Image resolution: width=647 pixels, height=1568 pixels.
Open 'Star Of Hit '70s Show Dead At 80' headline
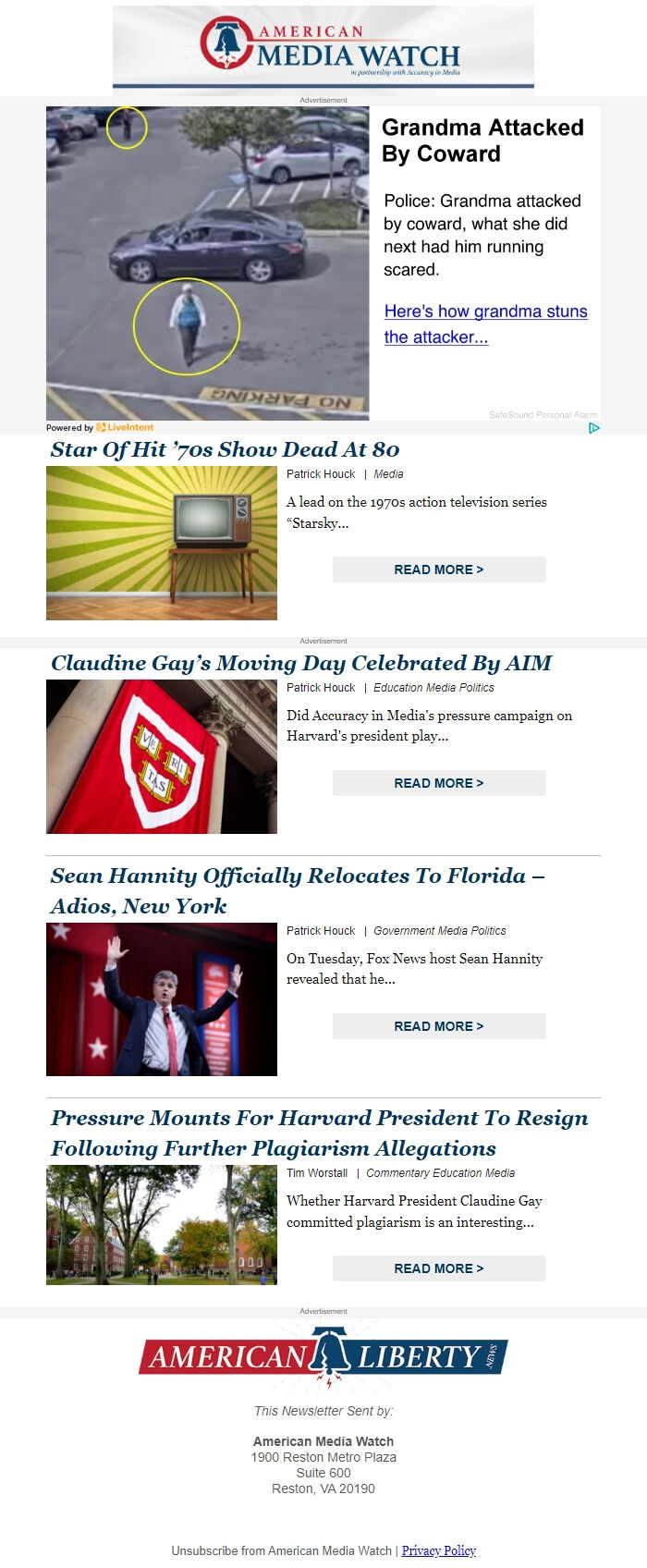(225, 450)
